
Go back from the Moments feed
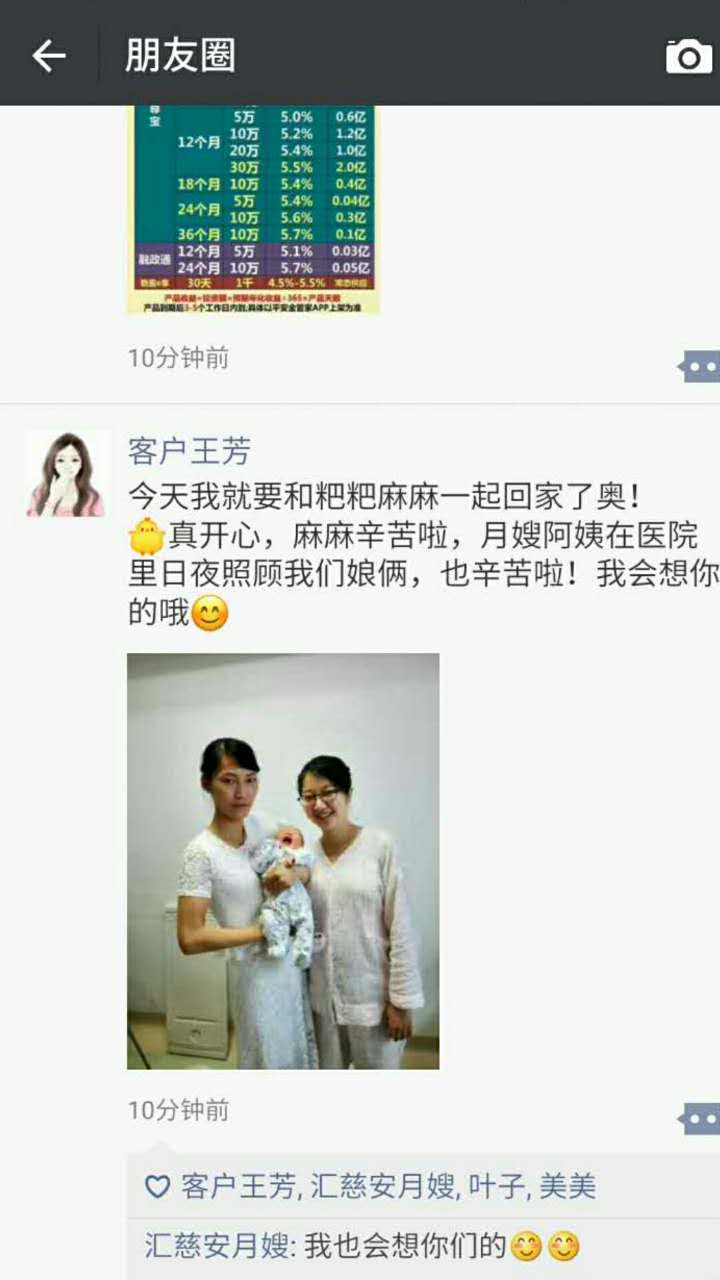(48, 56)
